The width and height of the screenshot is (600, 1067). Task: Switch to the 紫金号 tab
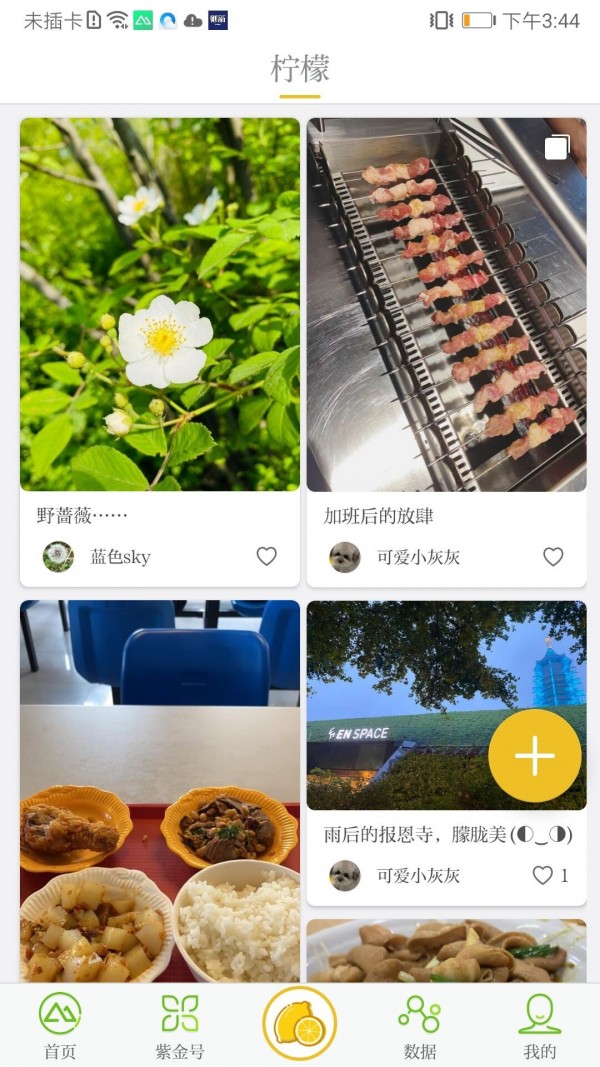(180, 1025)
